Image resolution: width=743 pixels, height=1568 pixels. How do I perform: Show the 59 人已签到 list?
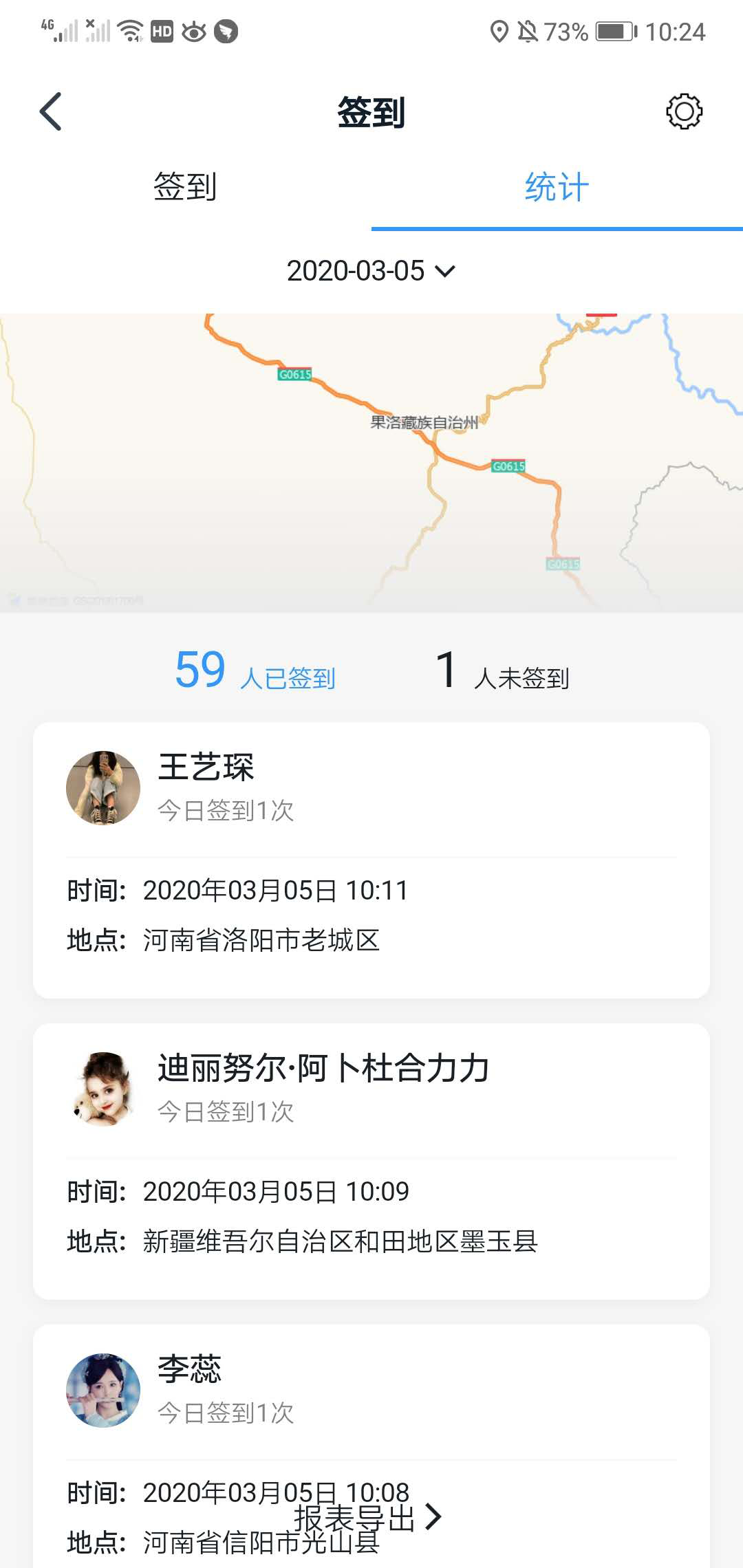[x=255, y=671]
